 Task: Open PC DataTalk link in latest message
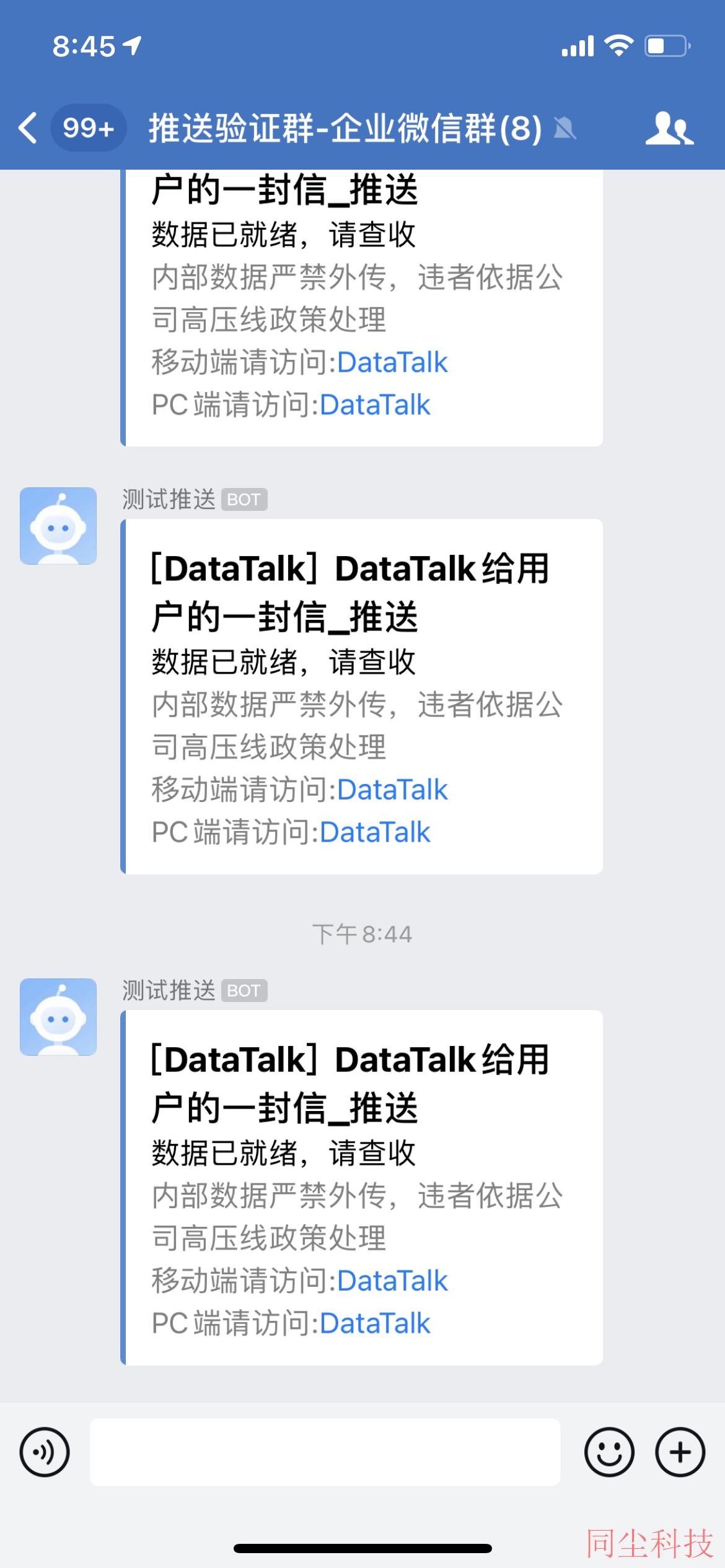click(x=374, y=1323)
